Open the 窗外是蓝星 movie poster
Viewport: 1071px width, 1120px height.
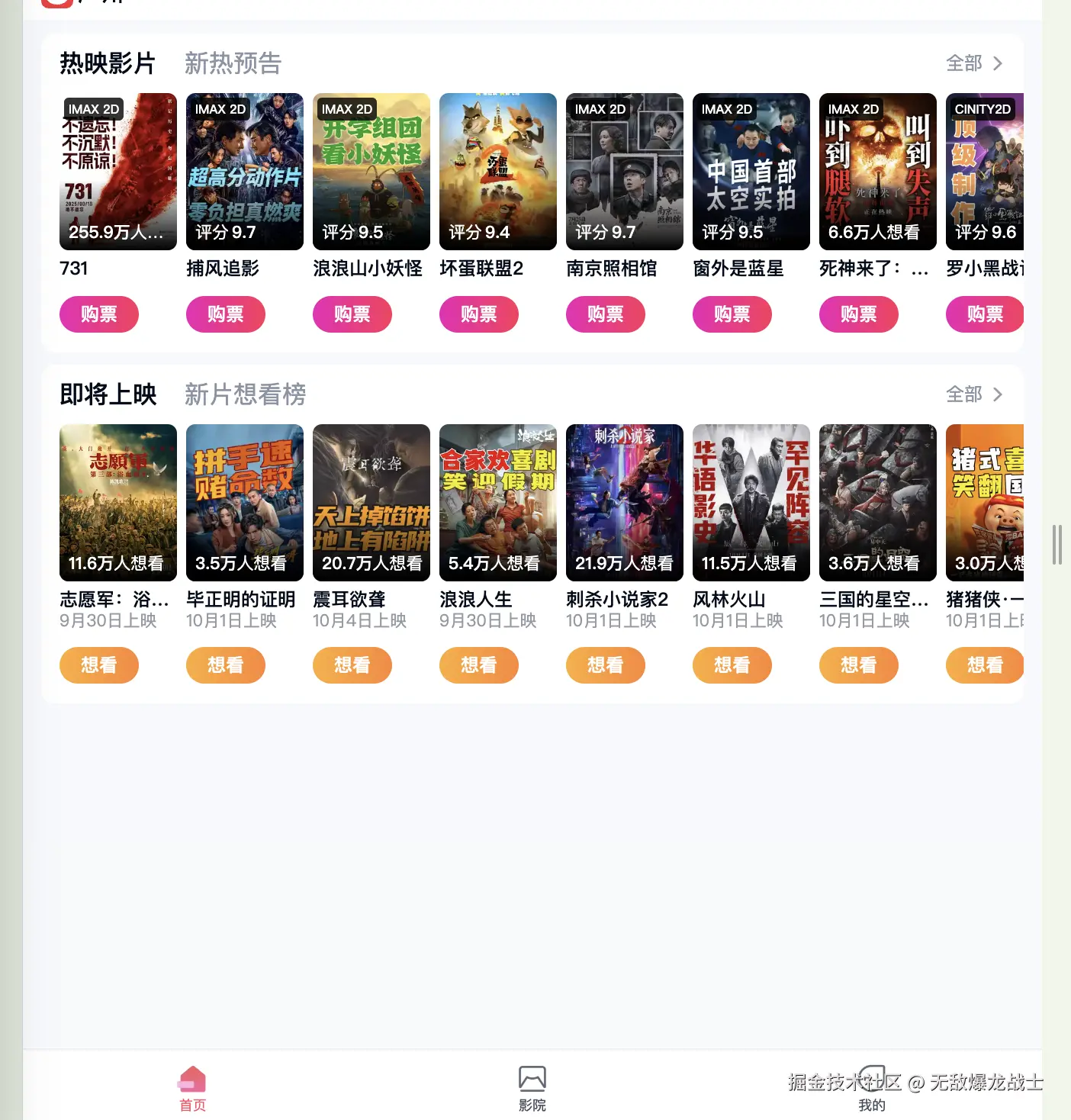pos(751,172)
